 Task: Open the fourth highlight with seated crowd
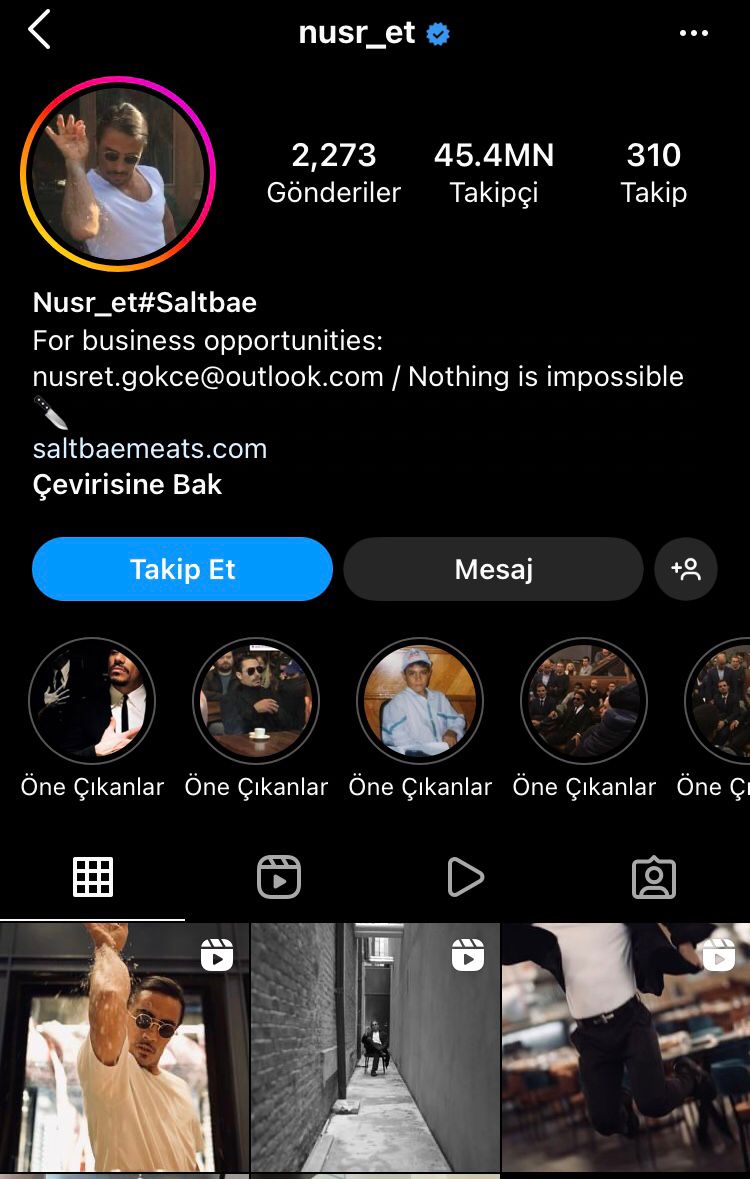pos(584,701)
